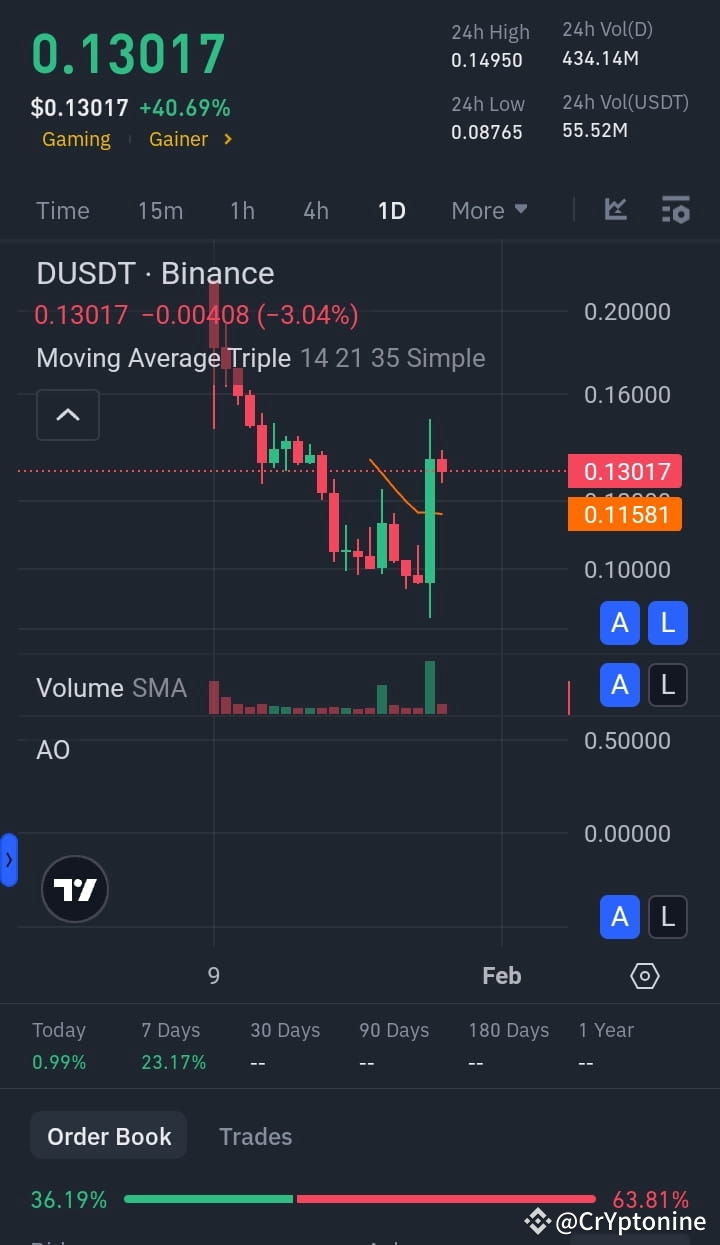
Task: Select the 7 Days performance cell
Action: [174, 1046]
